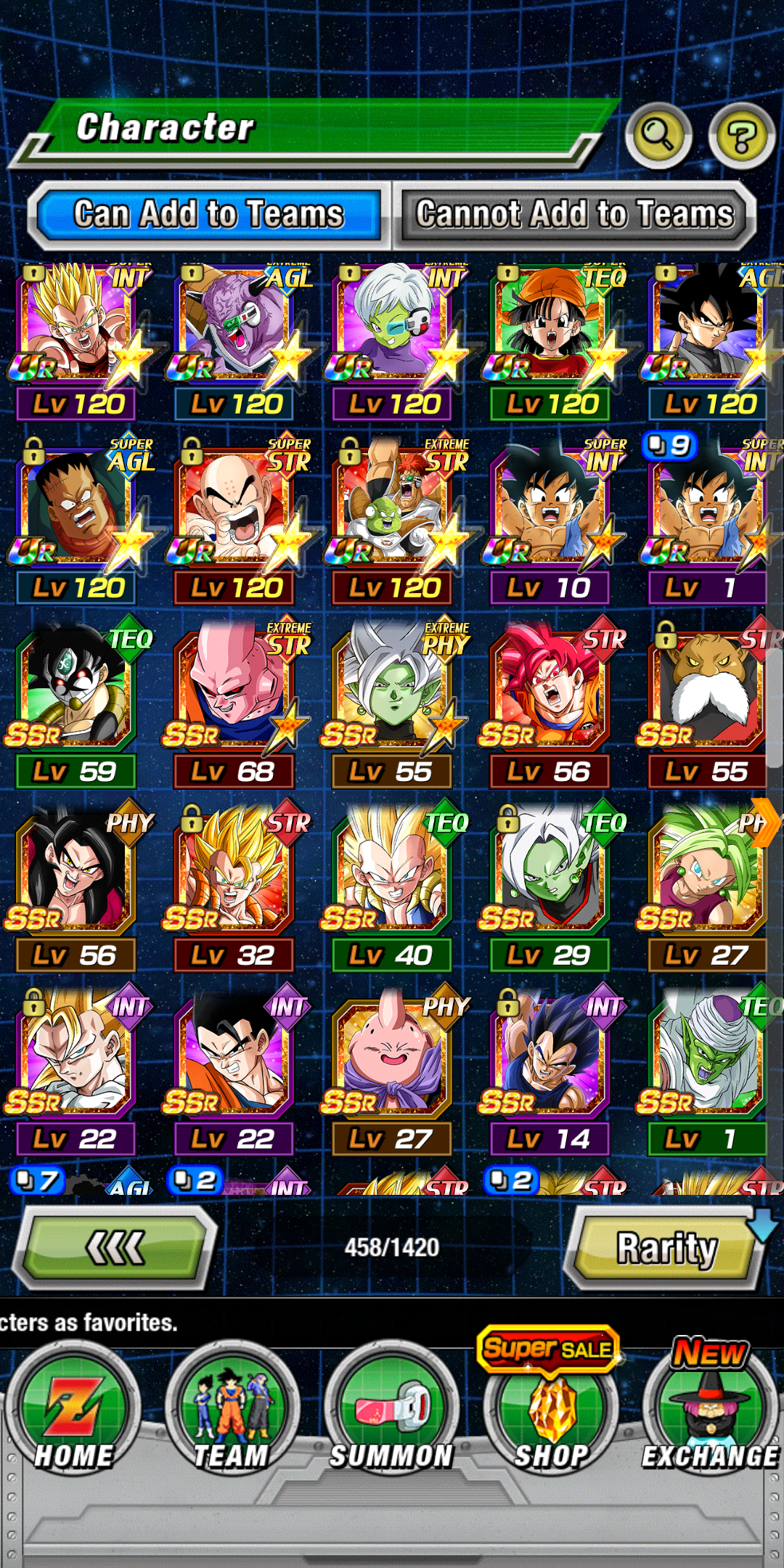Go to HOME
This screenshot has height=1568, width=784.
(73, 1408)
